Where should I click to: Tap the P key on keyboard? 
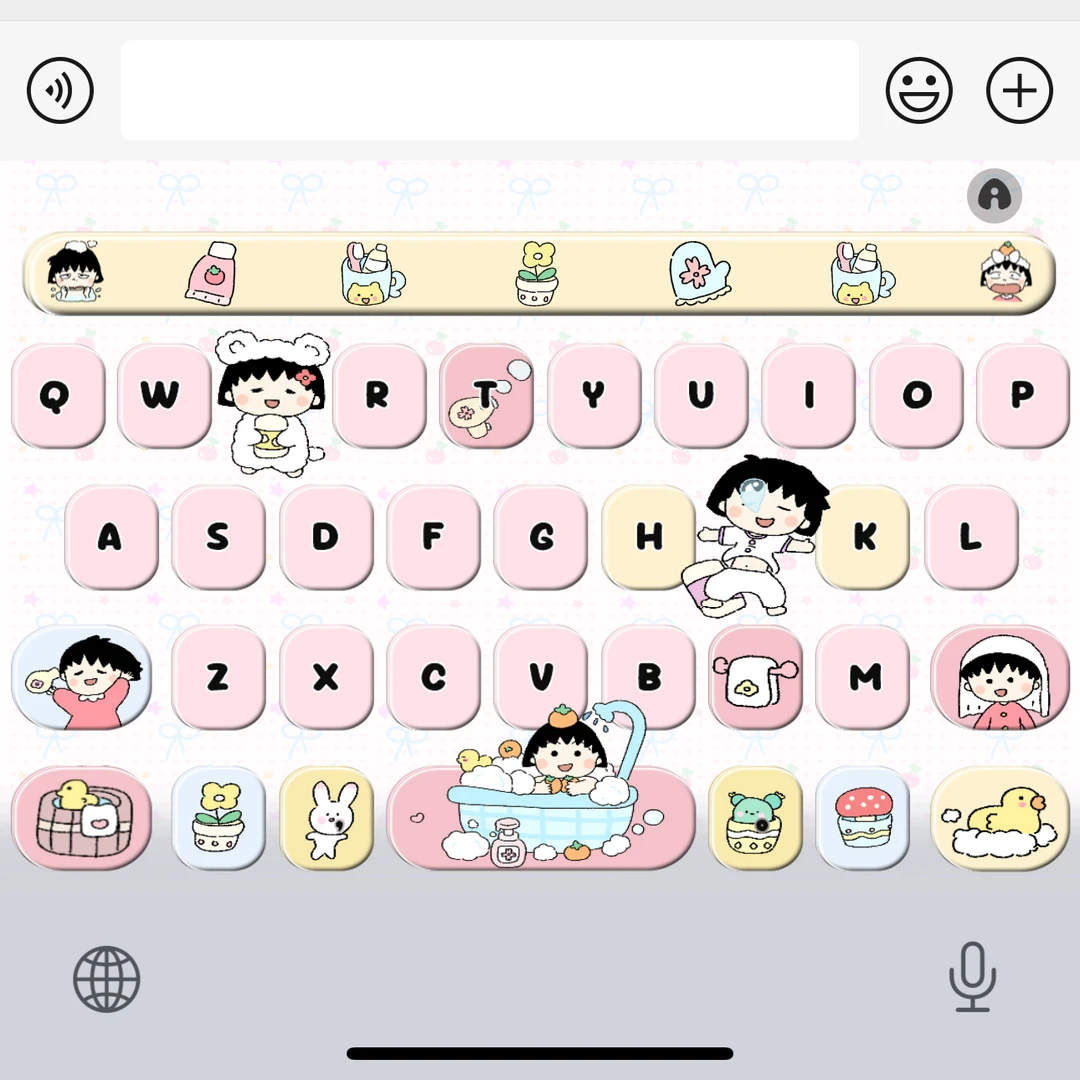(1023, 396)
